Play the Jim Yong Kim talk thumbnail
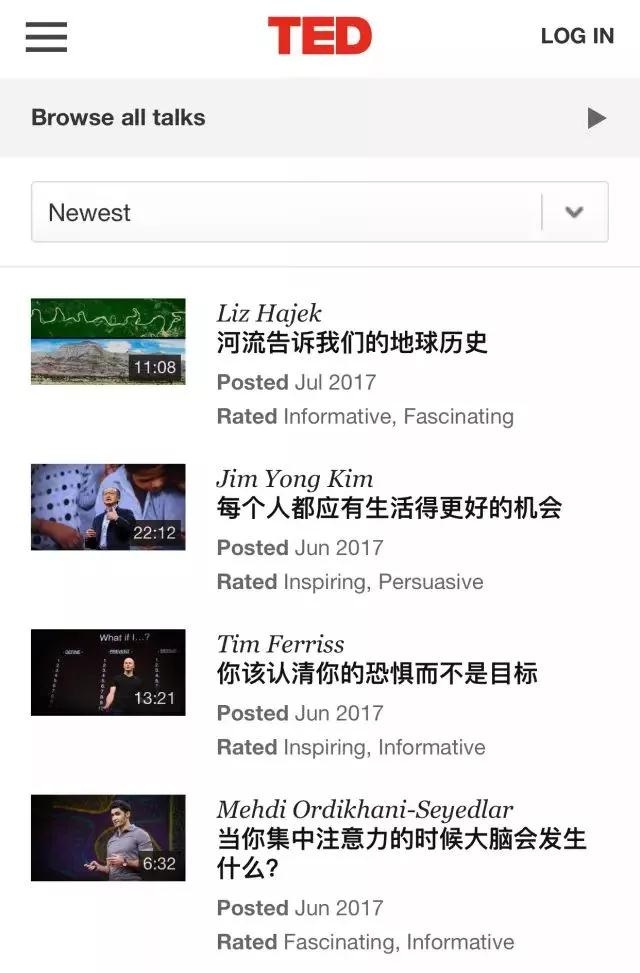 click(108, 506)
